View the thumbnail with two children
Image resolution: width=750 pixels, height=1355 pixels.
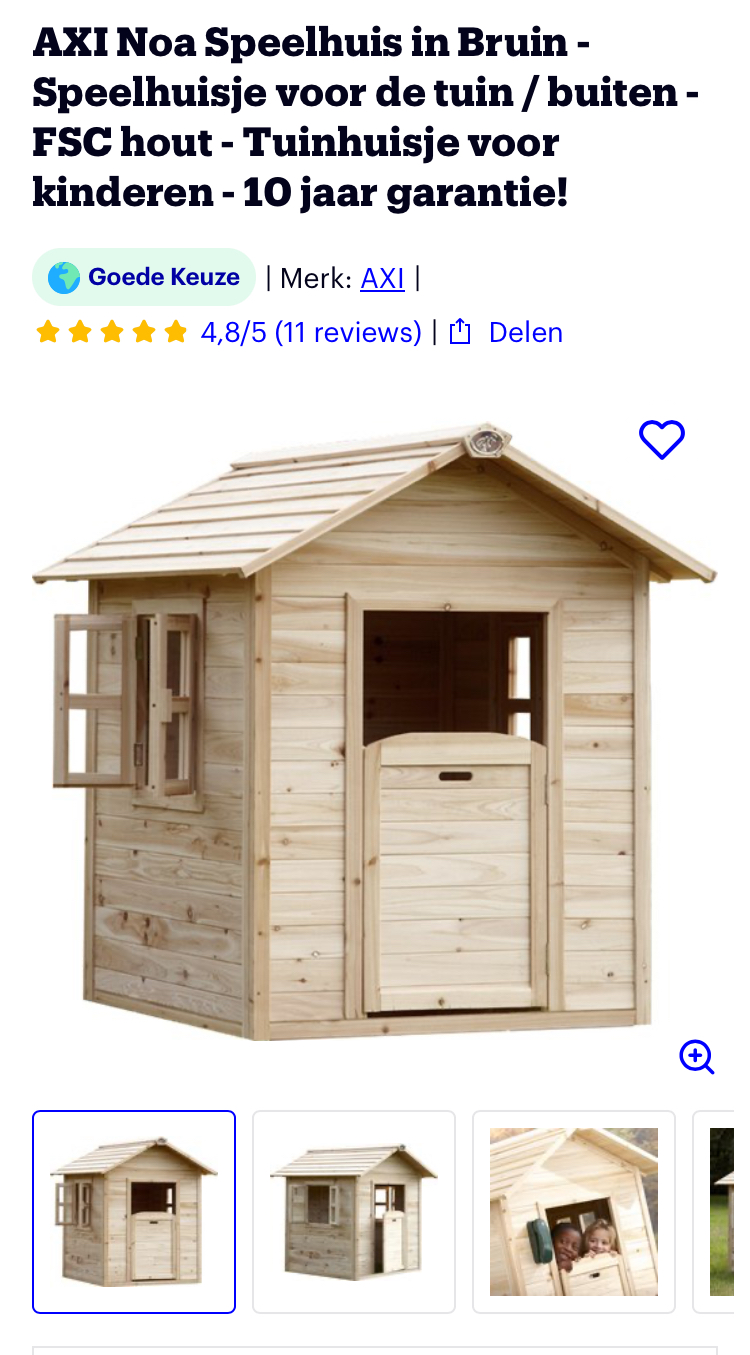click(x=574, y=1211)
